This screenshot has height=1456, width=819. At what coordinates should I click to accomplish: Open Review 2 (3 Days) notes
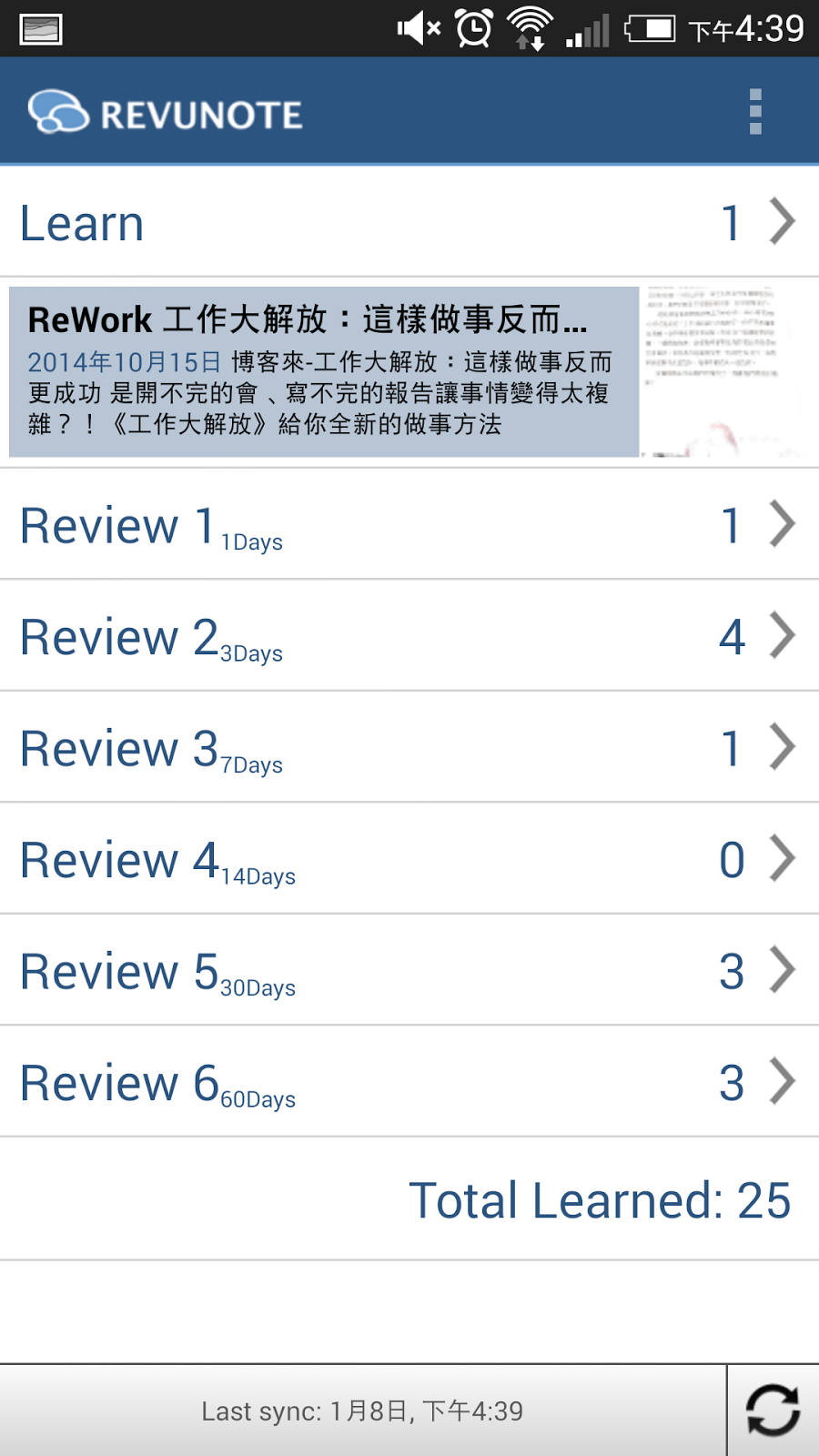(x=409, y=636)
